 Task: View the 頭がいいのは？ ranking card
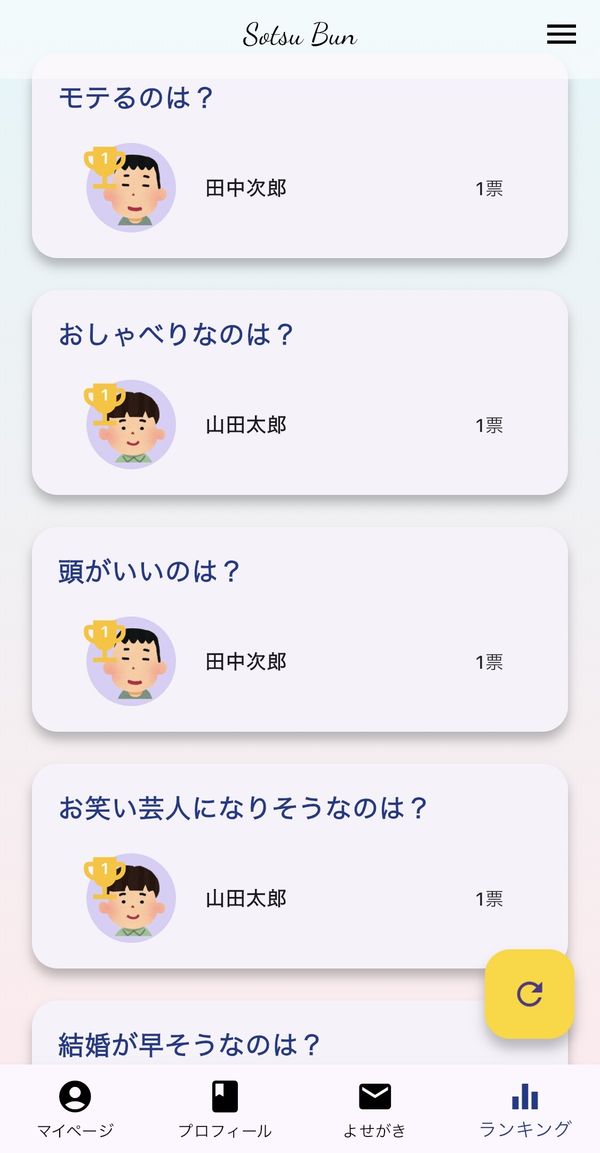(300, 629)
